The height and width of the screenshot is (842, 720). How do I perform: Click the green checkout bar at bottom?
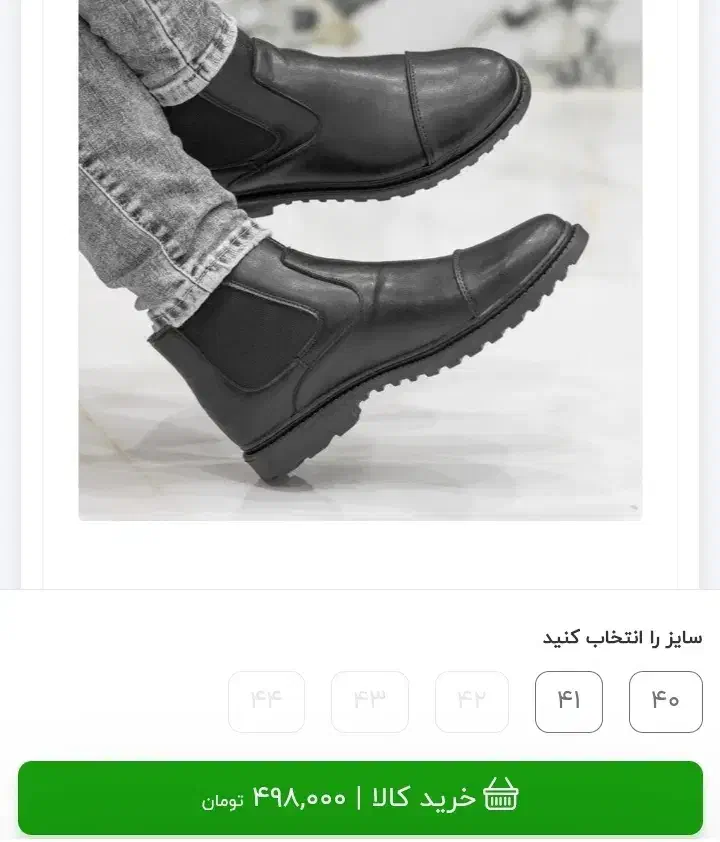click(x=360, y=796)
